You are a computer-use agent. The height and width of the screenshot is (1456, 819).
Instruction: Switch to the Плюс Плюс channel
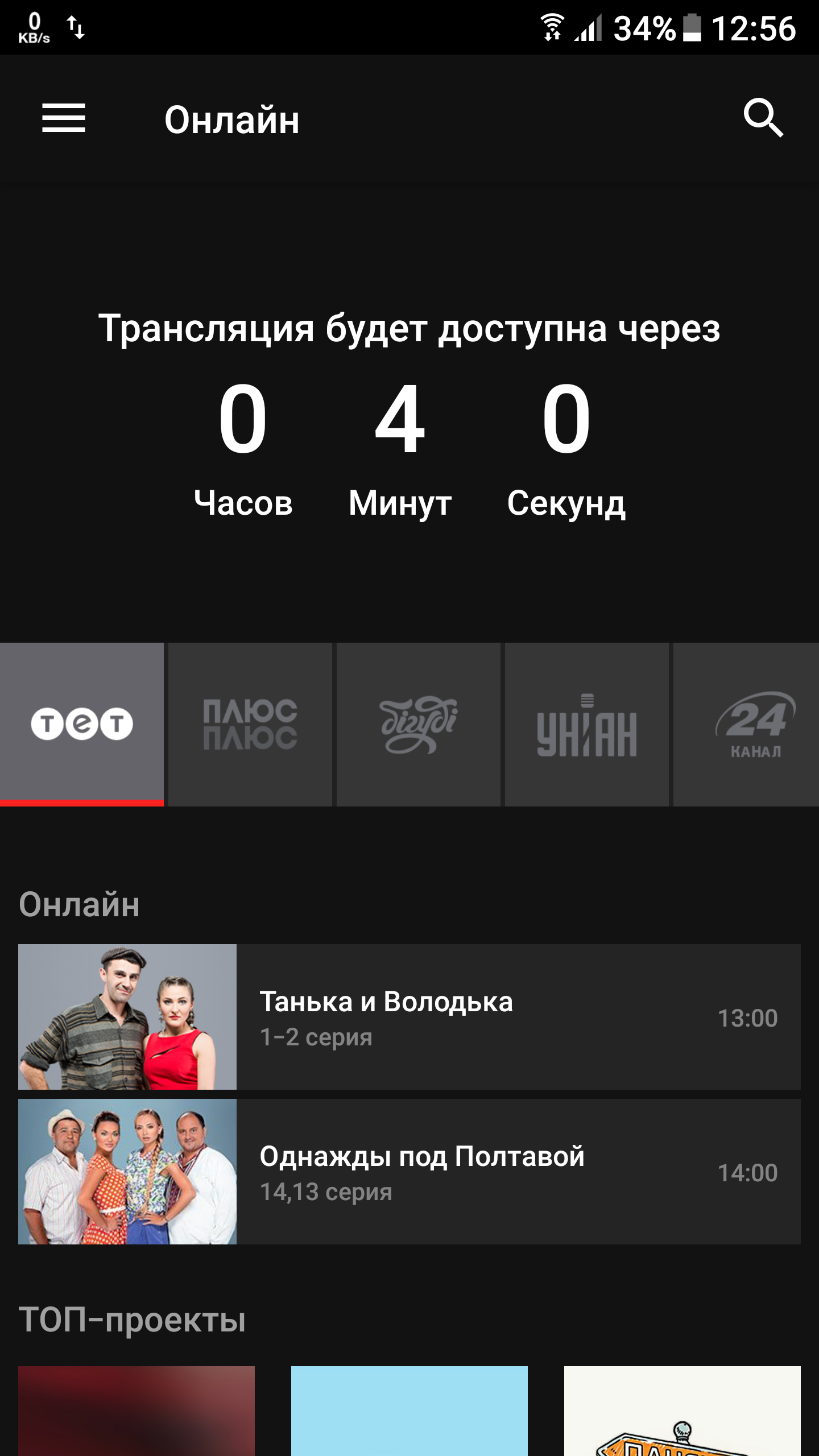tap(250, 724)
